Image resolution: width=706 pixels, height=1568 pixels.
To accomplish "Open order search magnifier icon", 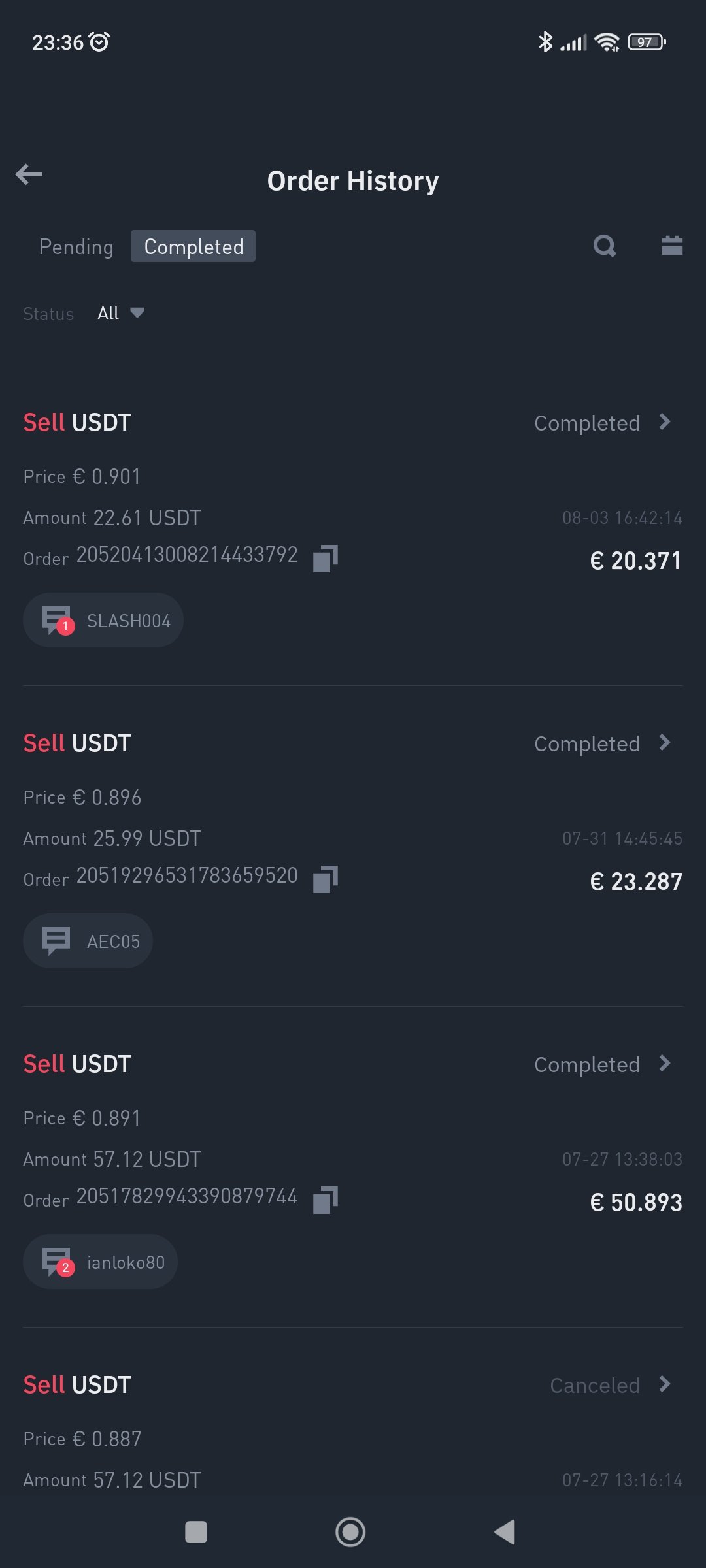I will click(605, 246).
